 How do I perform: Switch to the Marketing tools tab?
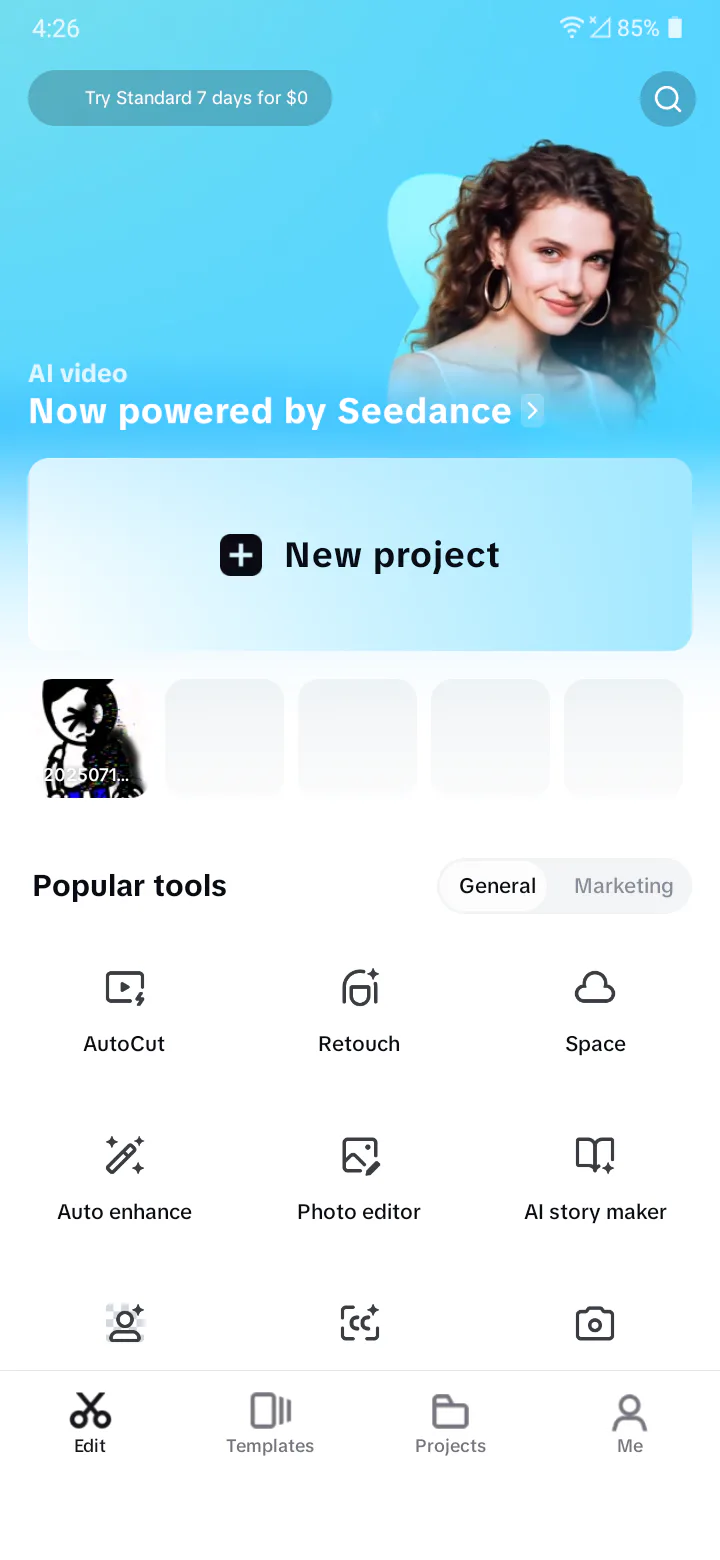coord(623,886)
